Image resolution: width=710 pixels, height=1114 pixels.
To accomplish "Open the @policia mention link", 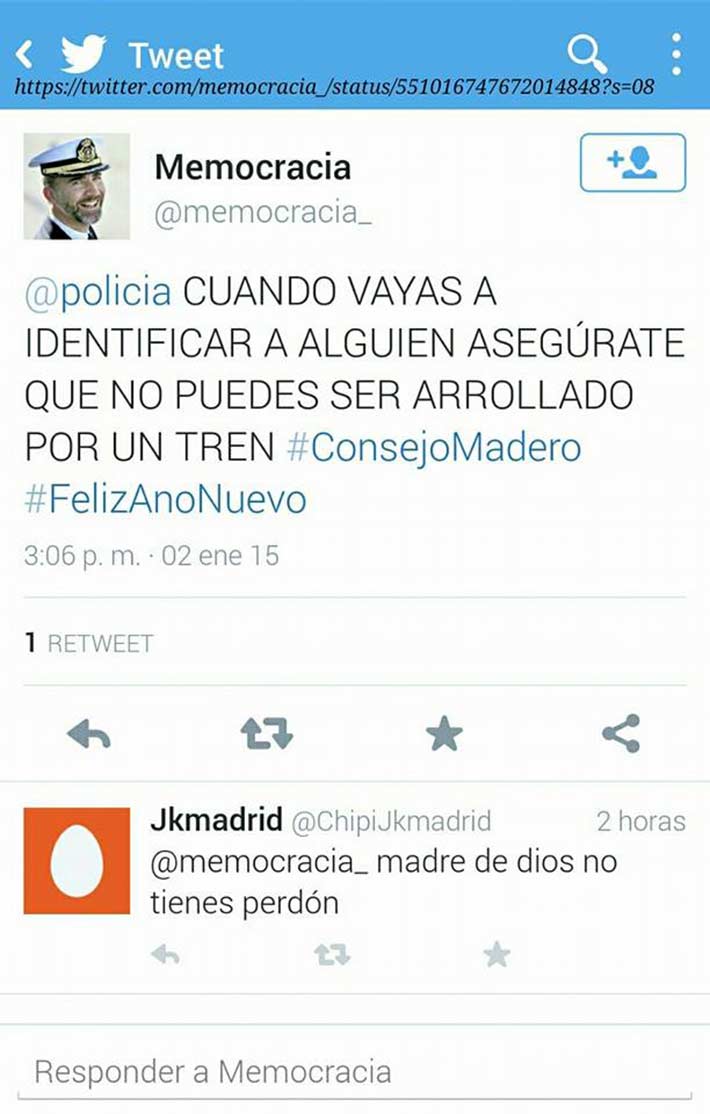I will [98, 292].
